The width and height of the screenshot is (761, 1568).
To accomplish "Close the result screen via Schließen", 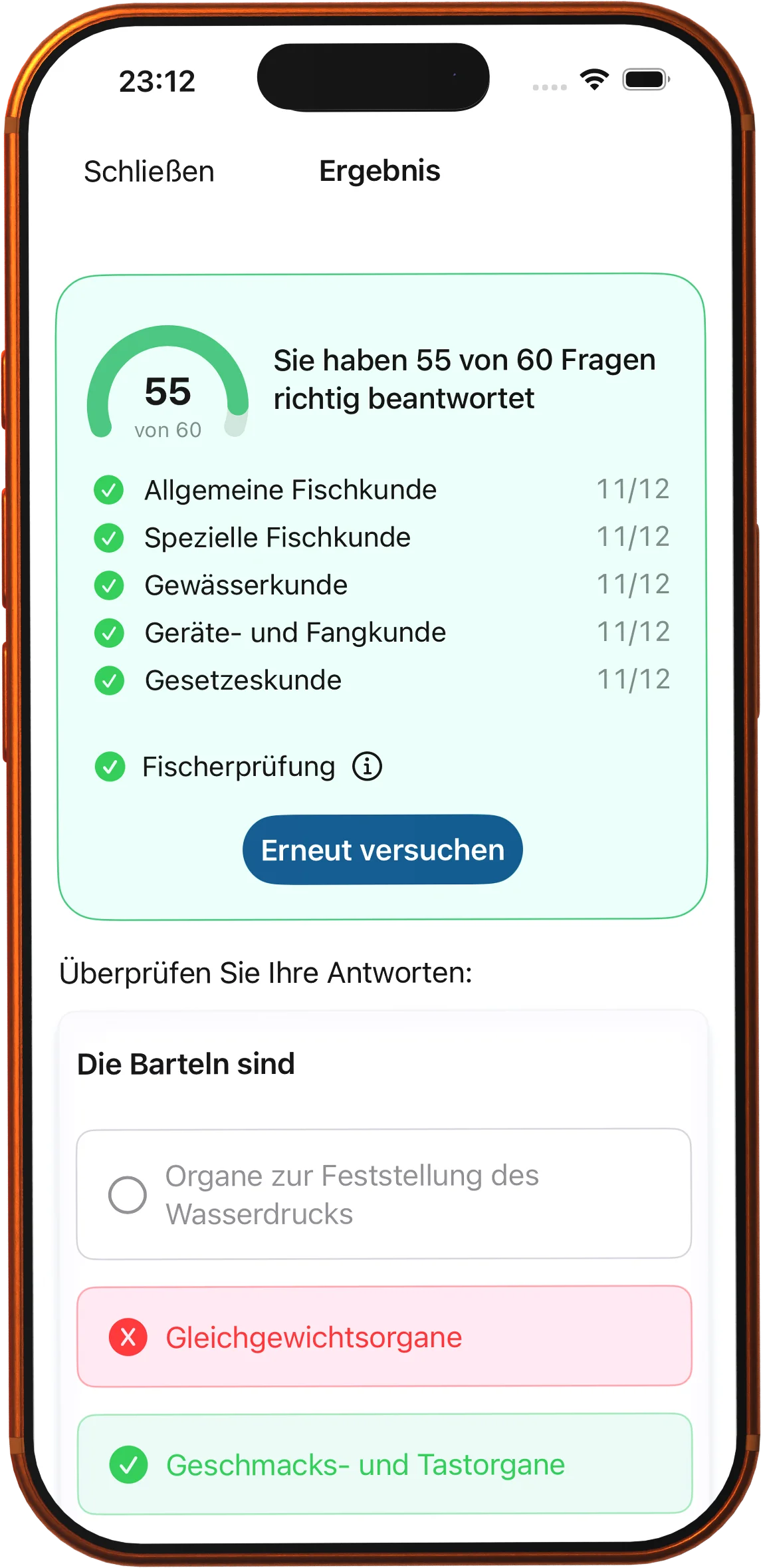I will (149, 172).
